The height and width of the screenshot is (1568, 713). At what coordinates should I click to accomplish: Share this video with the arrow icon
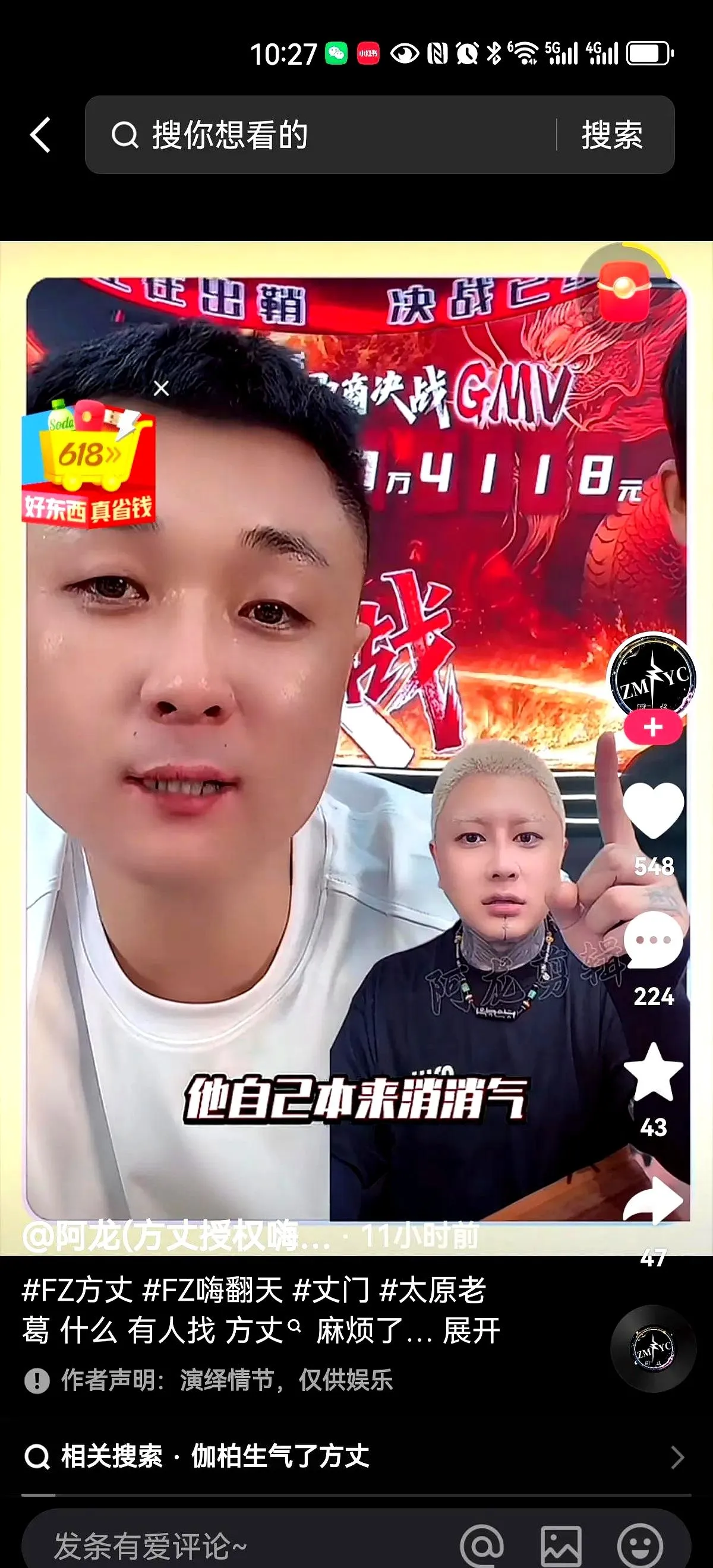(653, 1202)
